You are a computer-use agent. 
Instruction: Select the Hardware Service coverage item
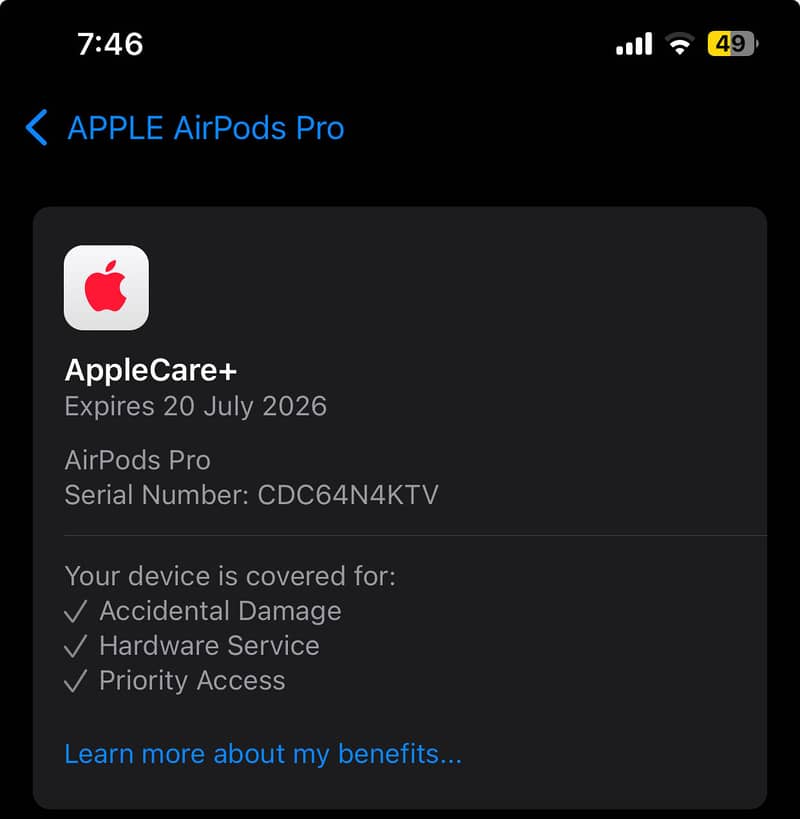click(x=208, y=646)
